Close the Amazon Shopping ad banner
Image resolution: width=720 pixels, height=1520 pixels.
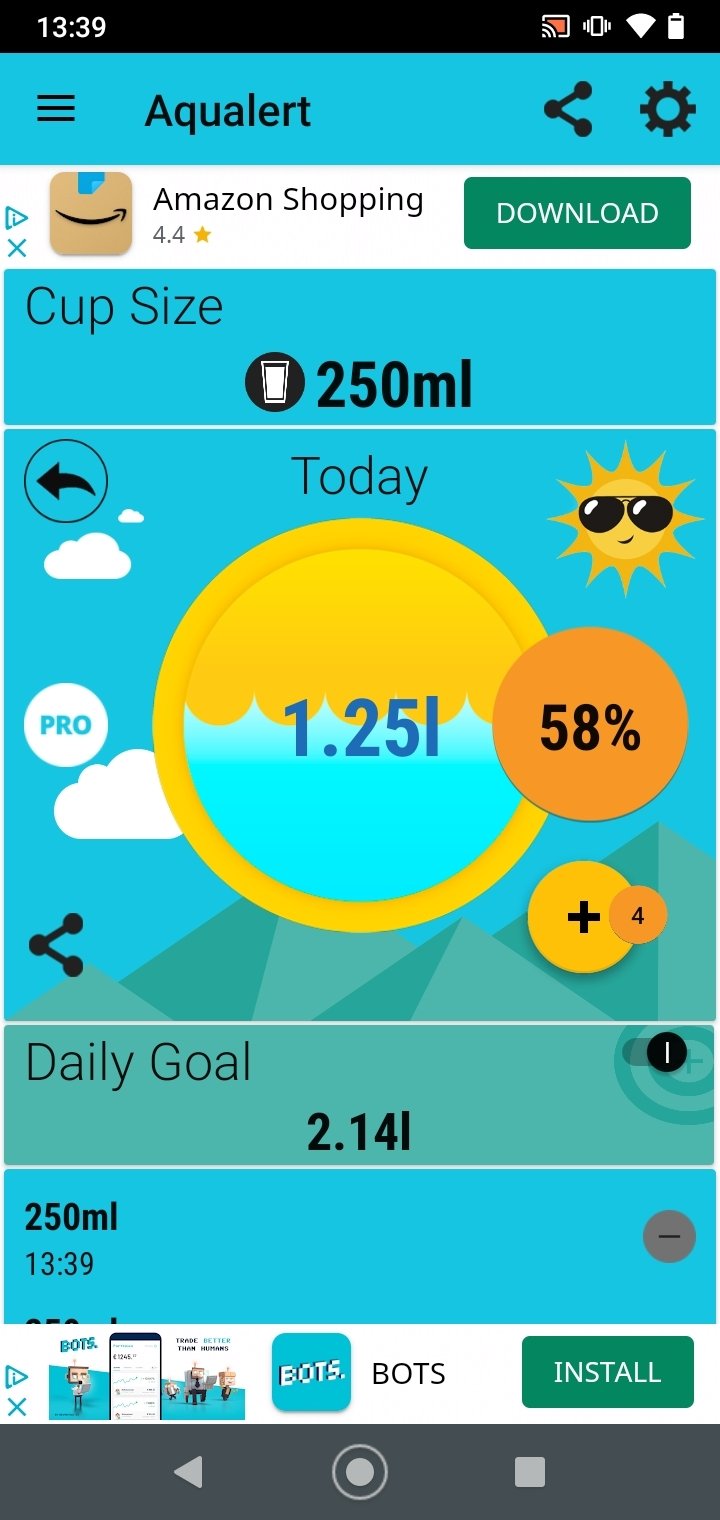click(x=17, y=247)
